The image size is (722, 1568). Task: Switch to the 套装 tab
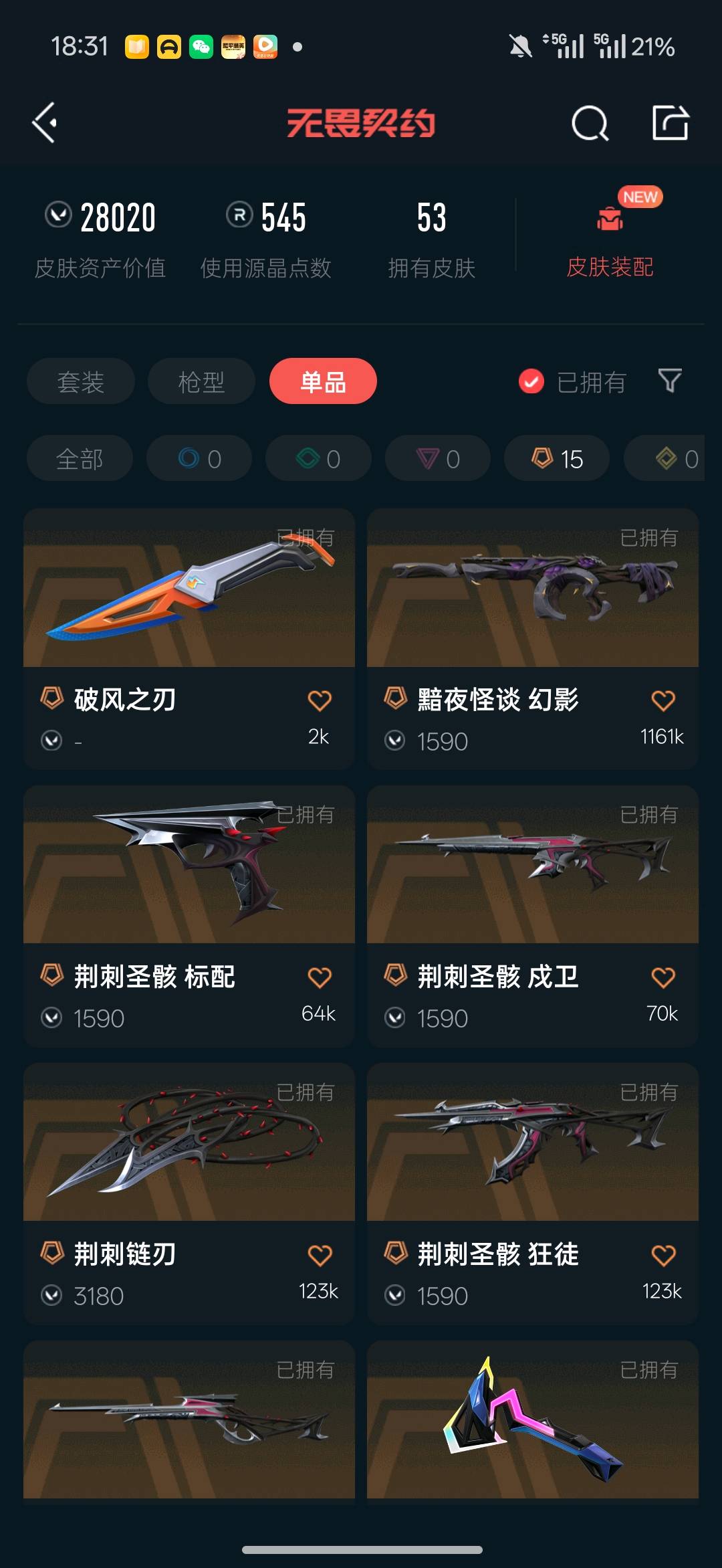pyautogui.click(x=80, y=381)
